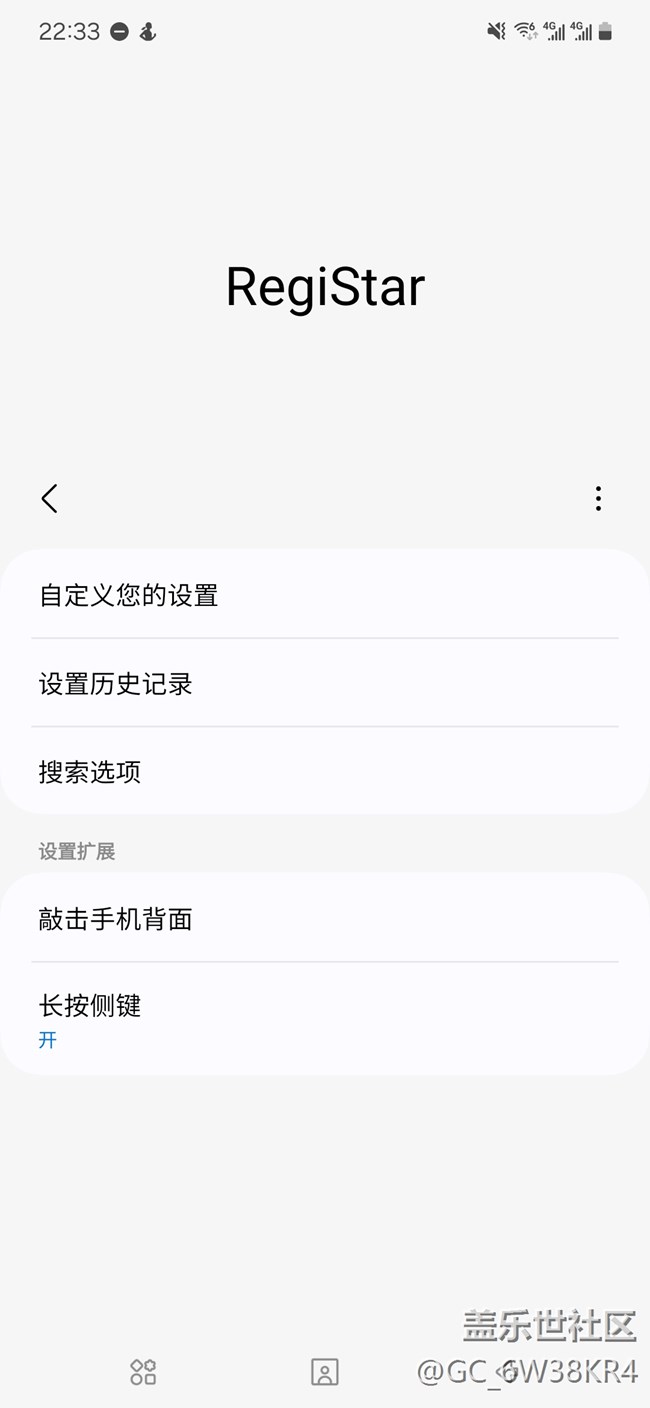
Task: View 设置历史记录
Action: coord(325,684)
